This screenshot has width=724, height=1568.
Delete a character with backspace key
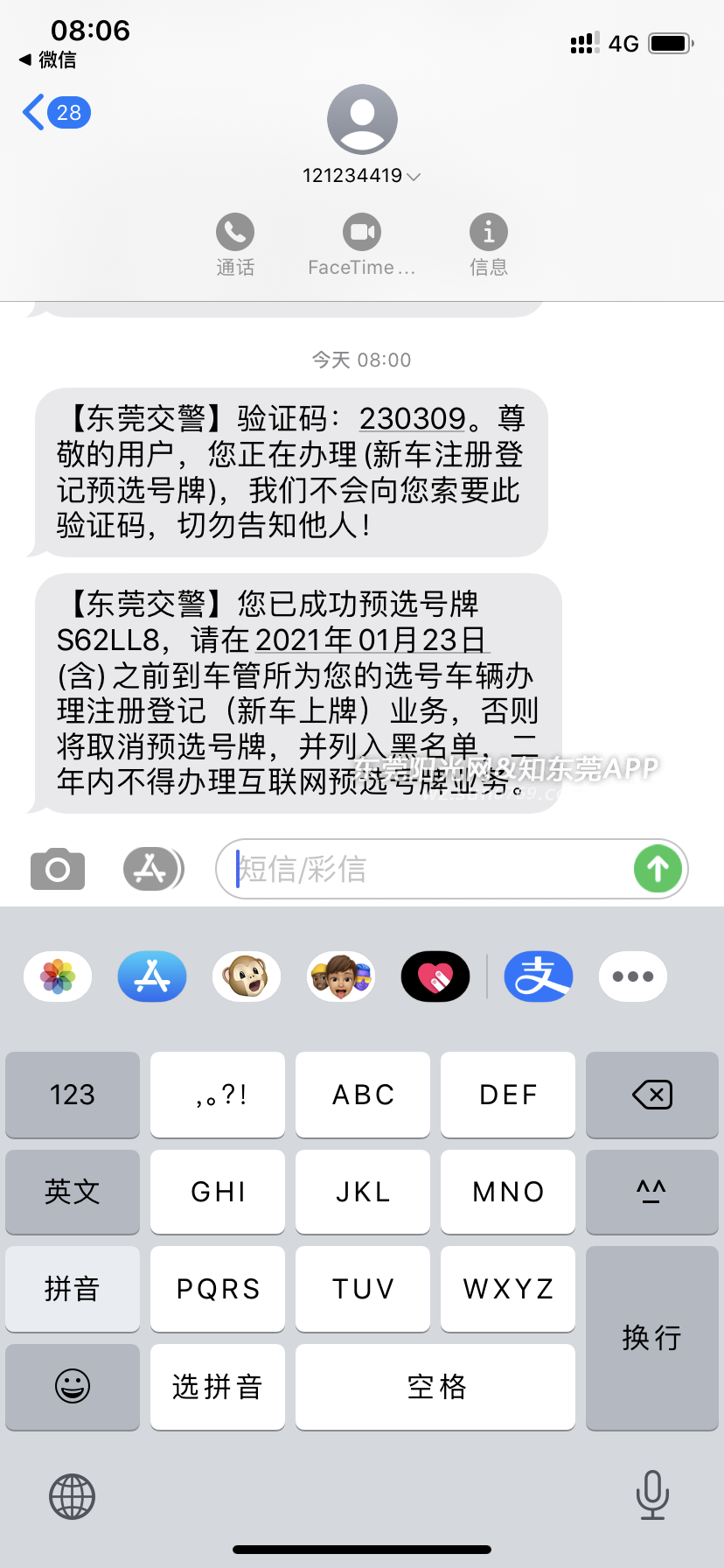pos(651,1094)
